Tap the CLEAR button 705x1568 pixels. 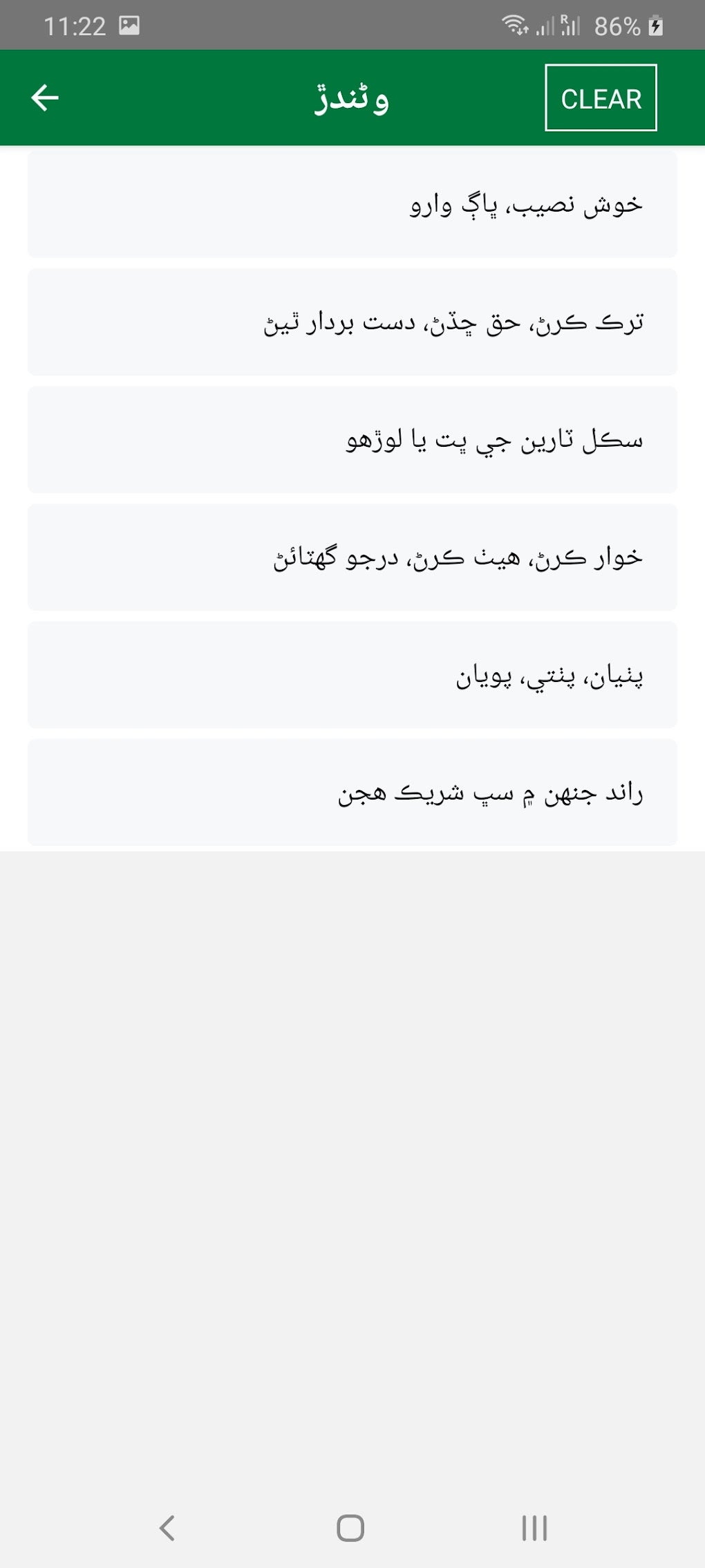(x=601, y=98)
